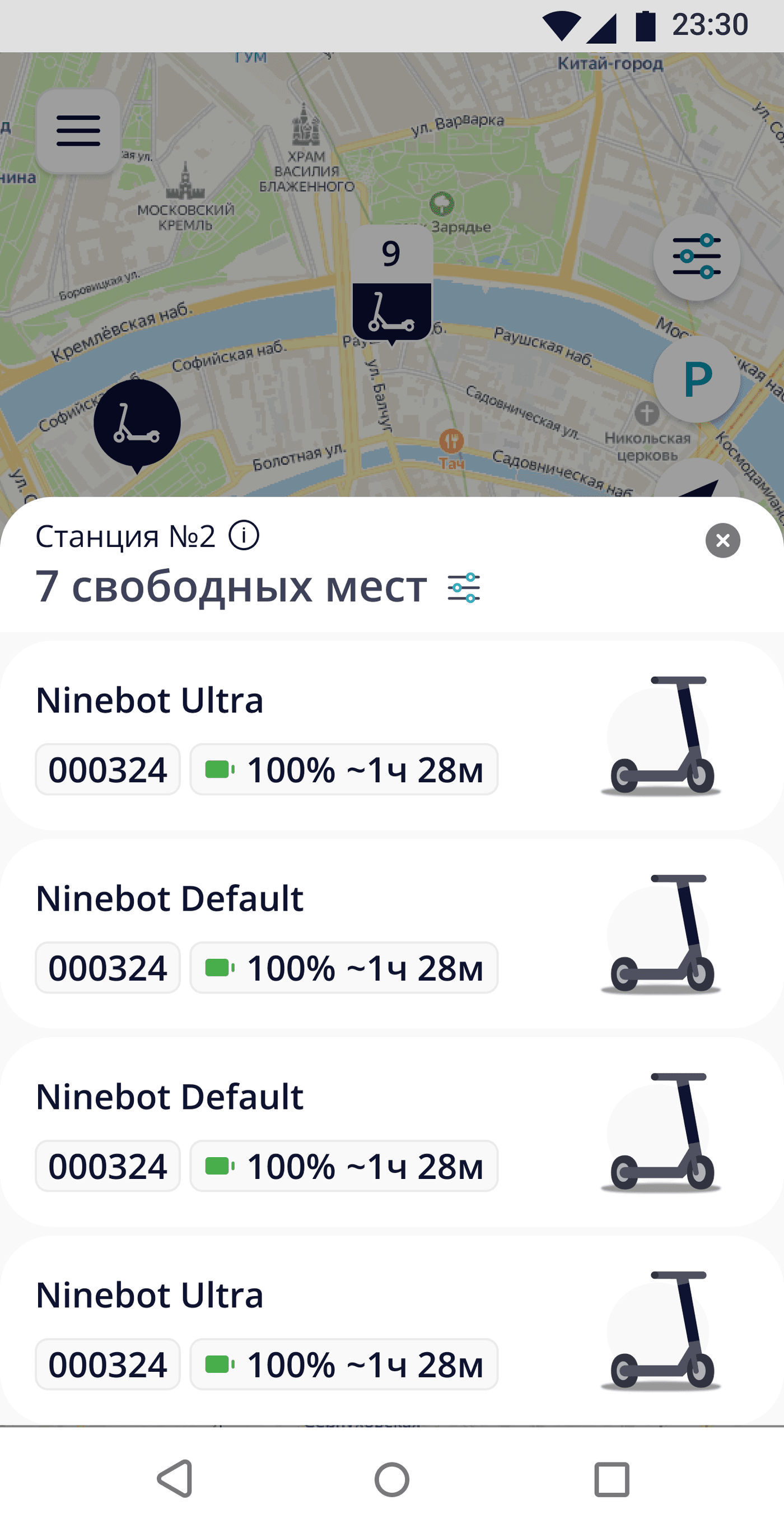Viewport: 784px width, 1532px height.
Task: Open the hamburger menu
Action: click(78, 131)
